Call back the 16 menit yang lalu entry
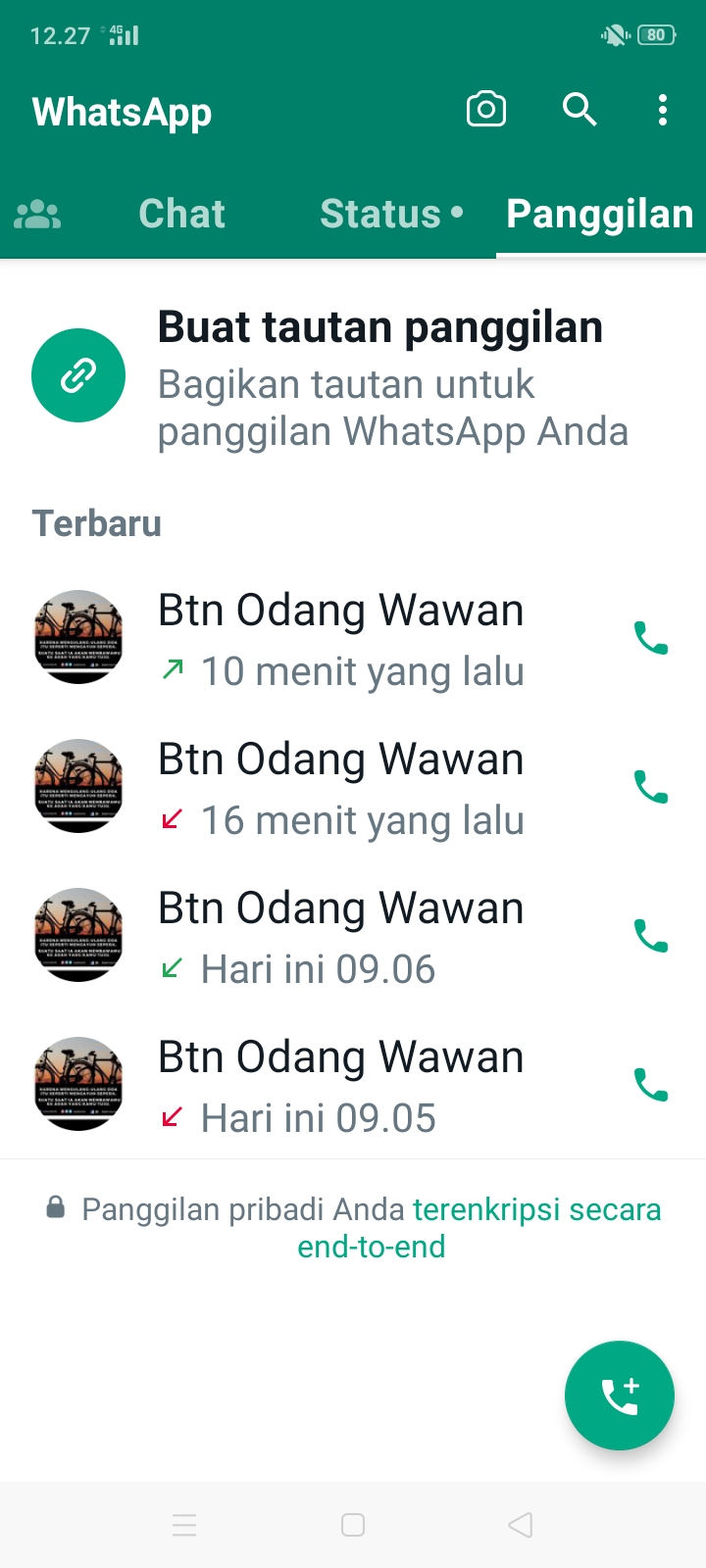Screen dimensions: 706x1568 [651, 787]
